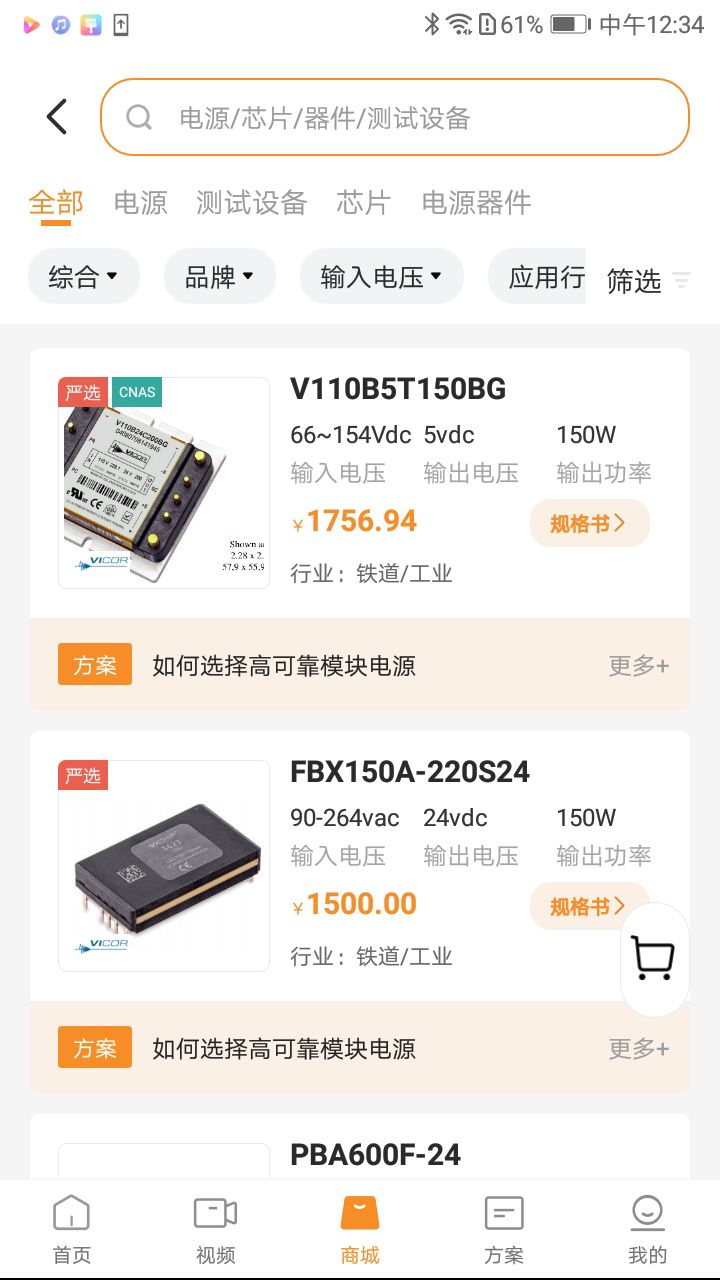Viewport: 720px width, 1280px height.
Task: Go back using the arrow icon
Action: (57, 117)
